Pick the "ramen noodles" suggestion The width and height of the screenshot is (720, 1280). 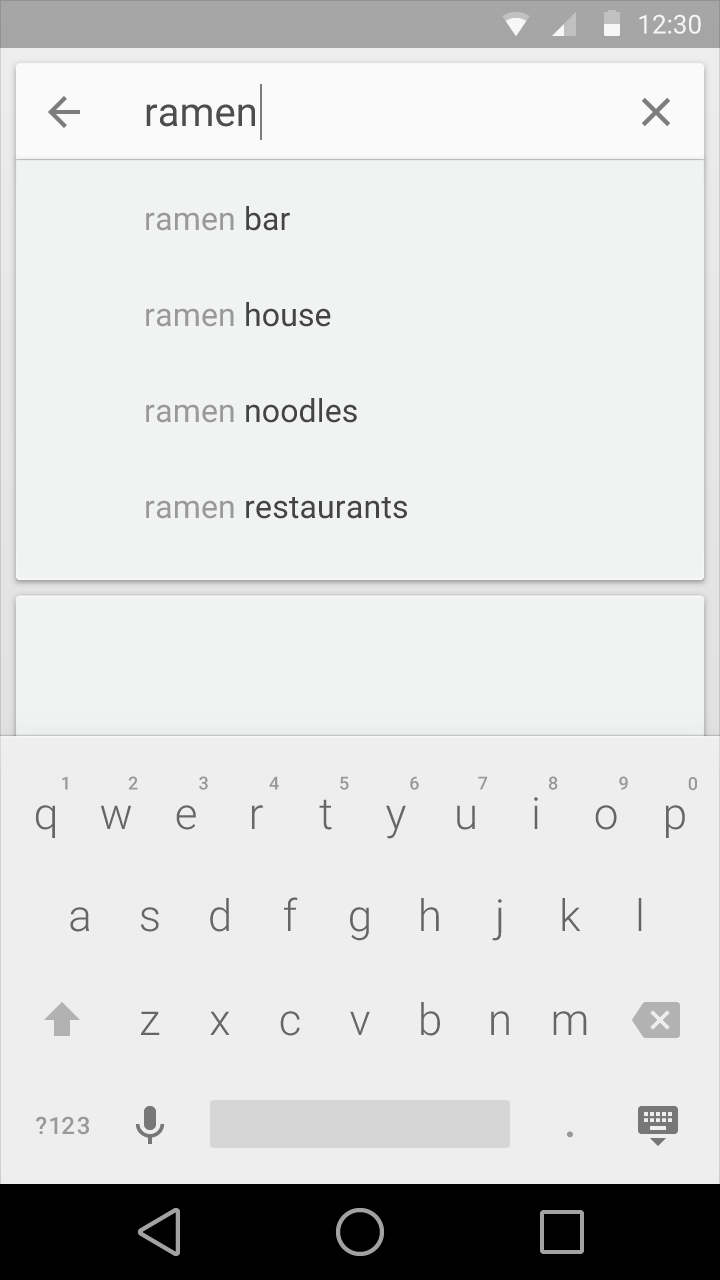click(360, 411)
